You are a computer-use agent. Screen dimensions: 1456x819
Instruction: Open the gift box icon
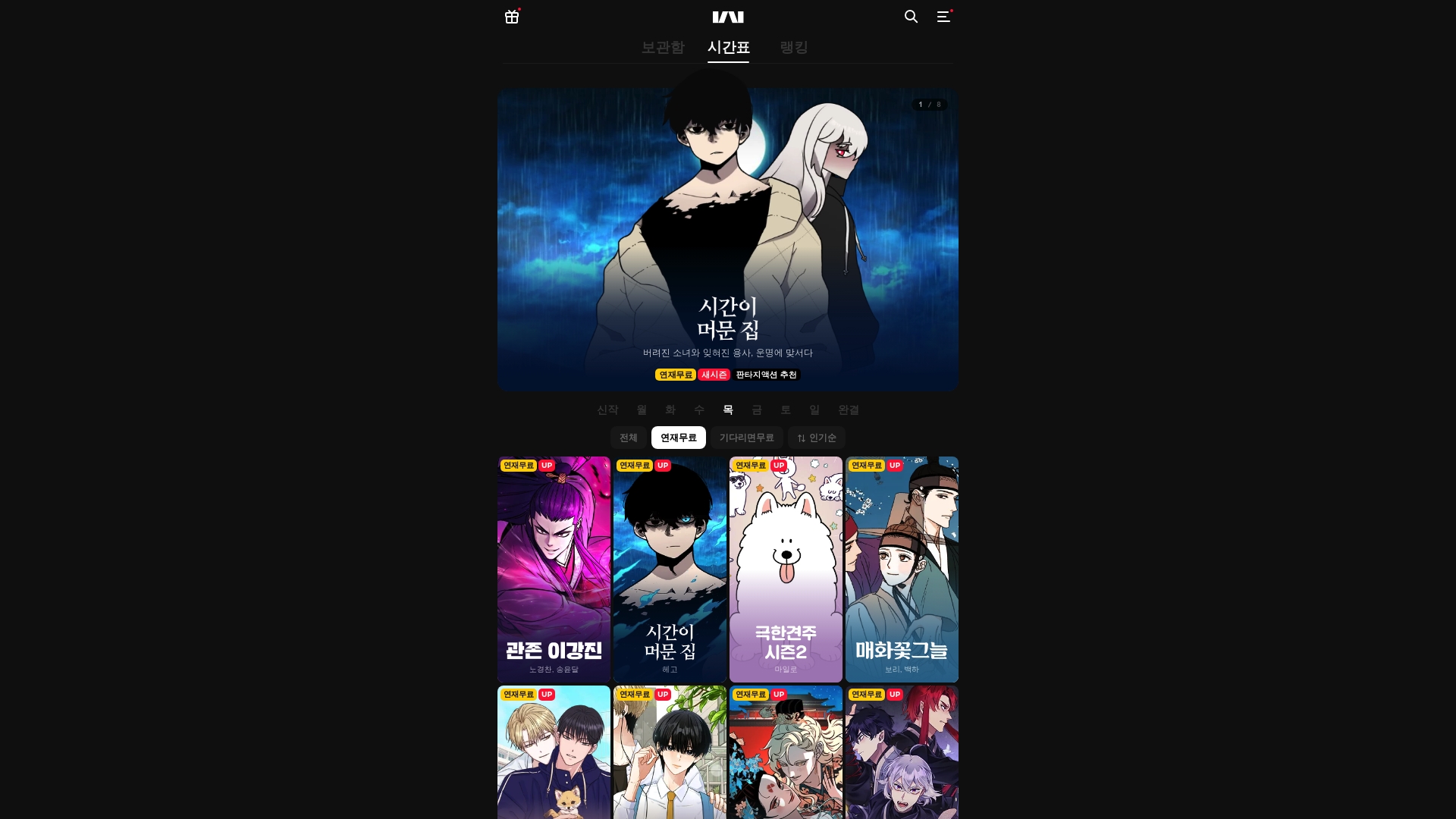tap(512, 17)
